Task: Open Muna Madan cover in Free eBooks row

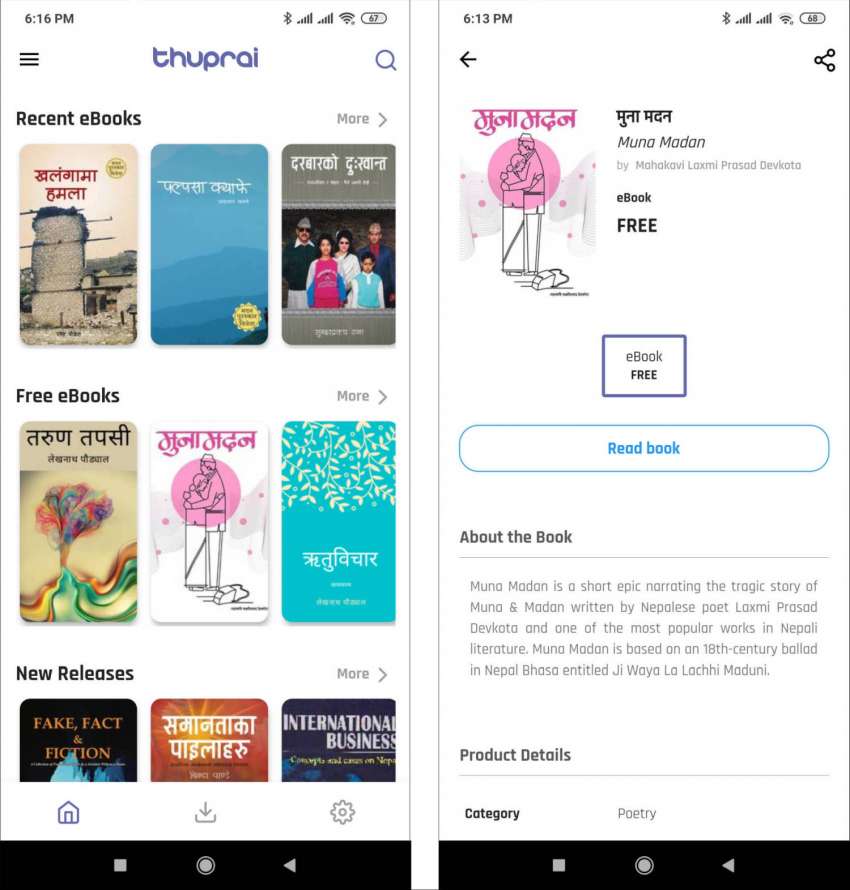Action: 209,522
